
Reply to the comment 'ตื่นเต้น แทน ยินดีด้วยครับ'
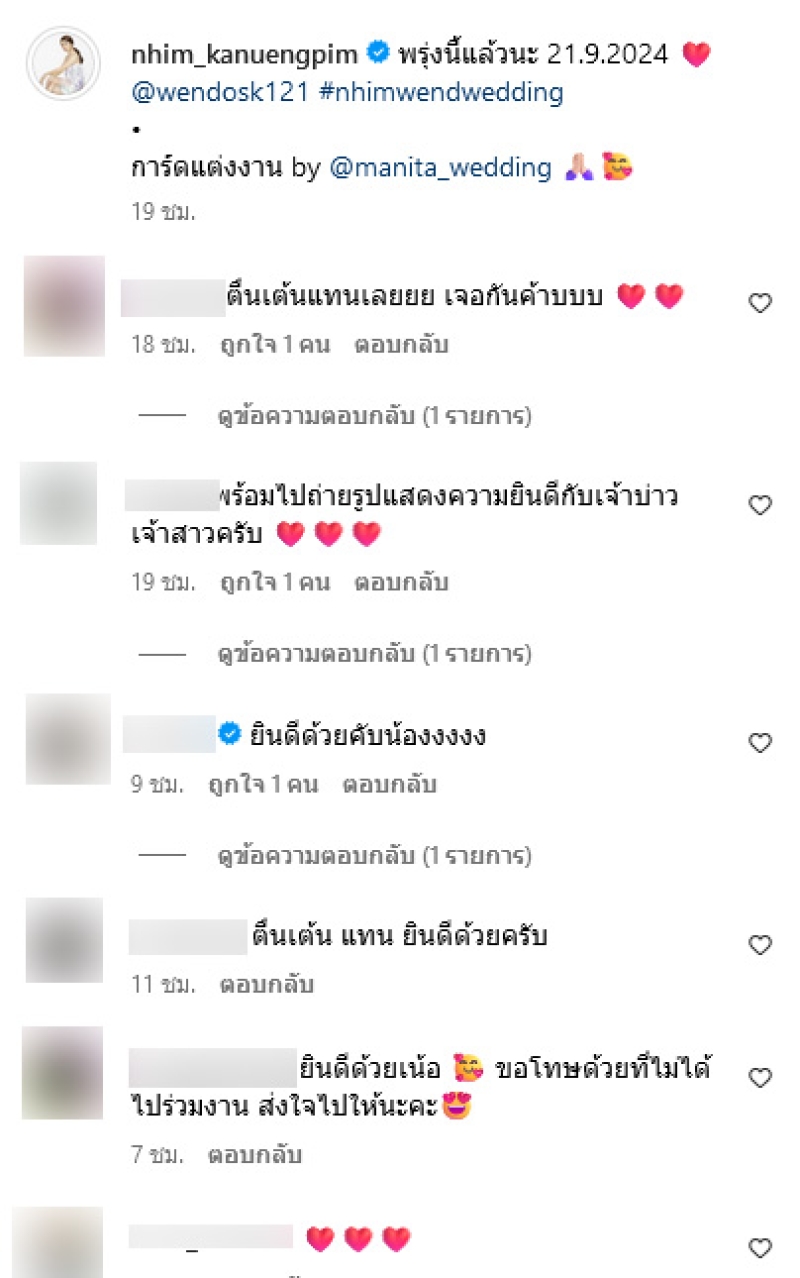(267, 985)
